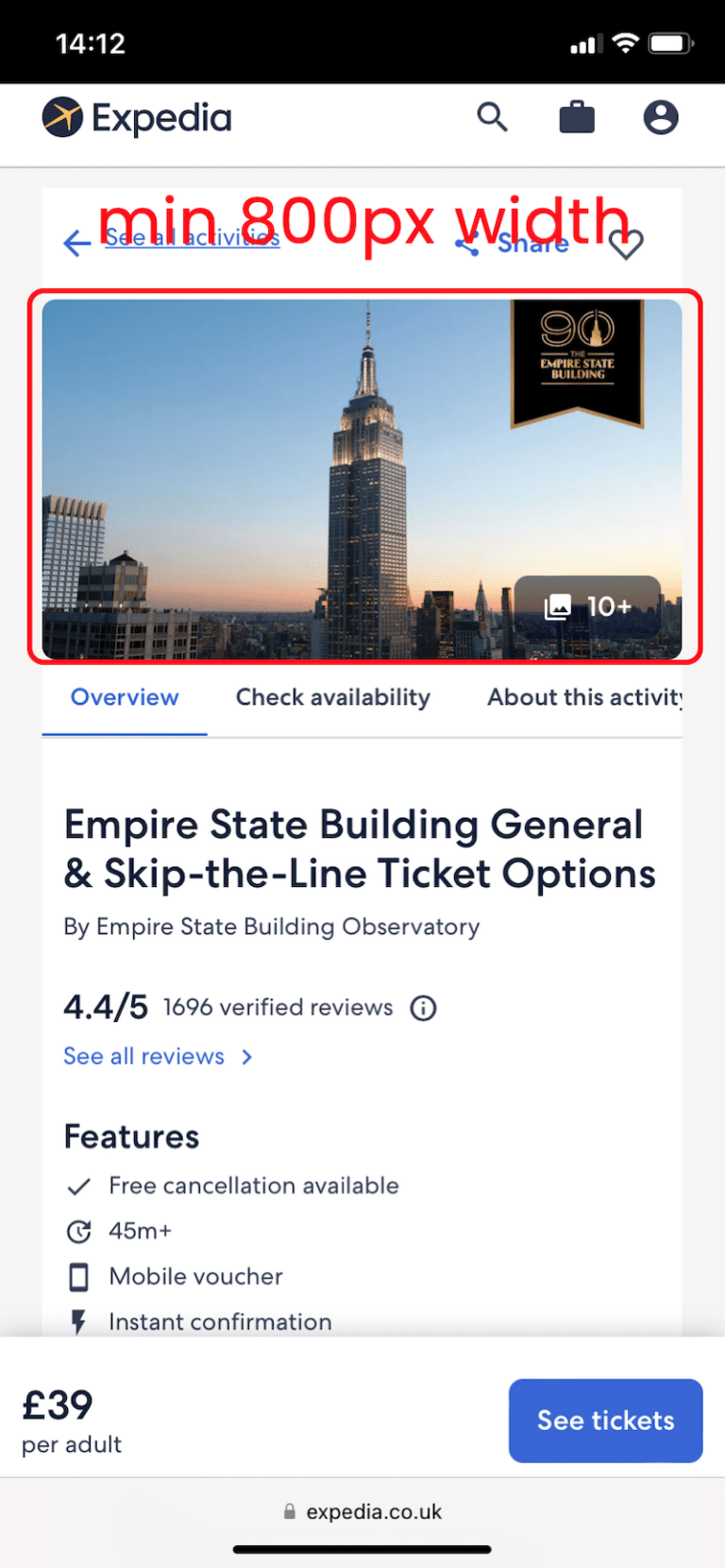725x1568 pixels.
Task: Go to Expedia home via logo
Action: click(x=138, y=118)
